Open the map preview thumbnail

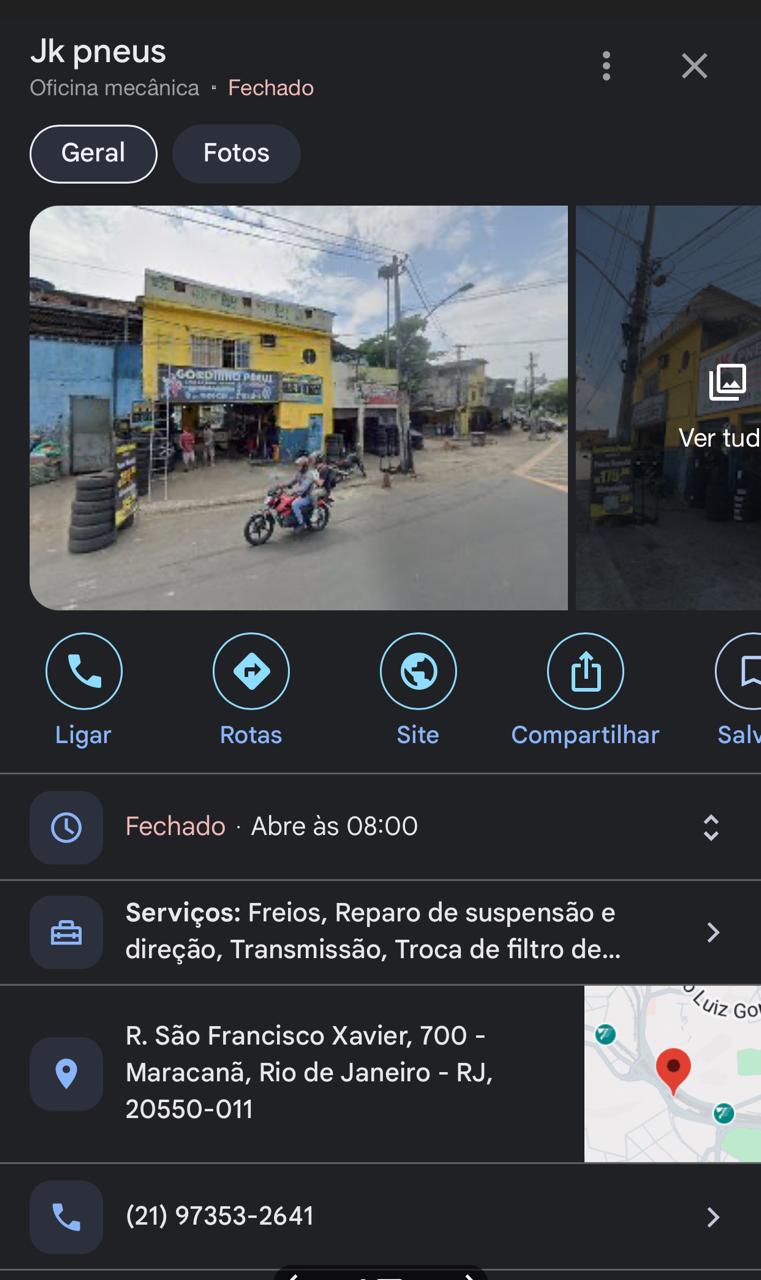pyautogui.click(x=672, y=1073)
